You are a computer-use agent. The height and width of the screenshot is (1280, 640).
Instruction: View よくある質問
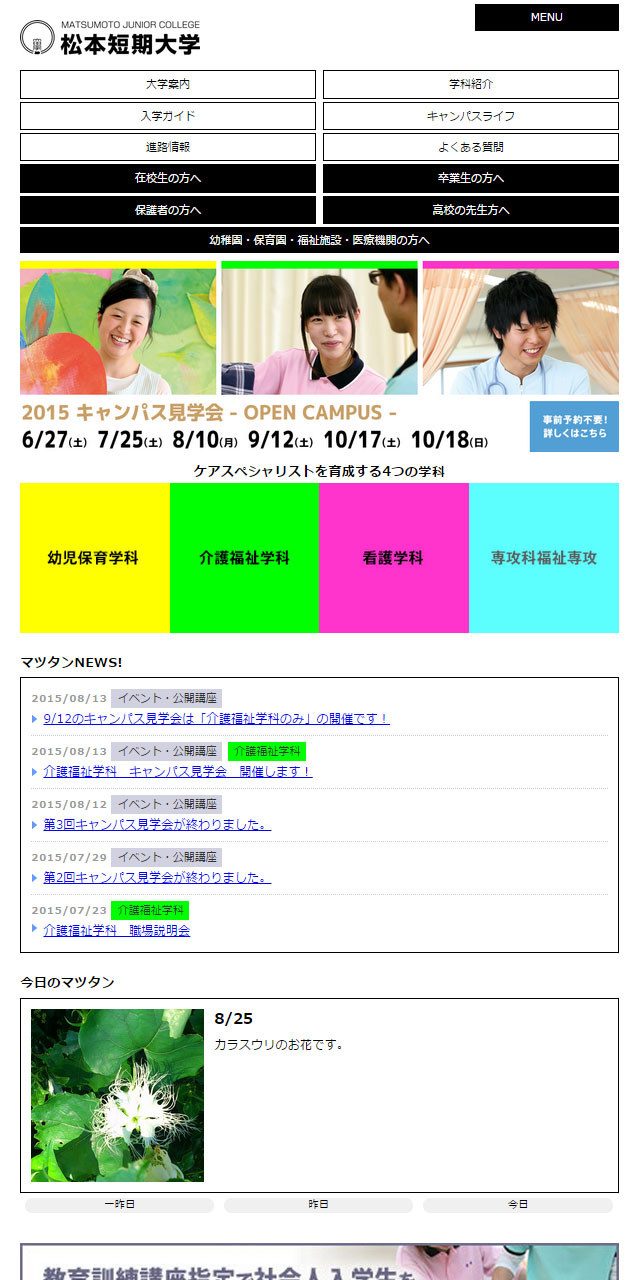470,147
